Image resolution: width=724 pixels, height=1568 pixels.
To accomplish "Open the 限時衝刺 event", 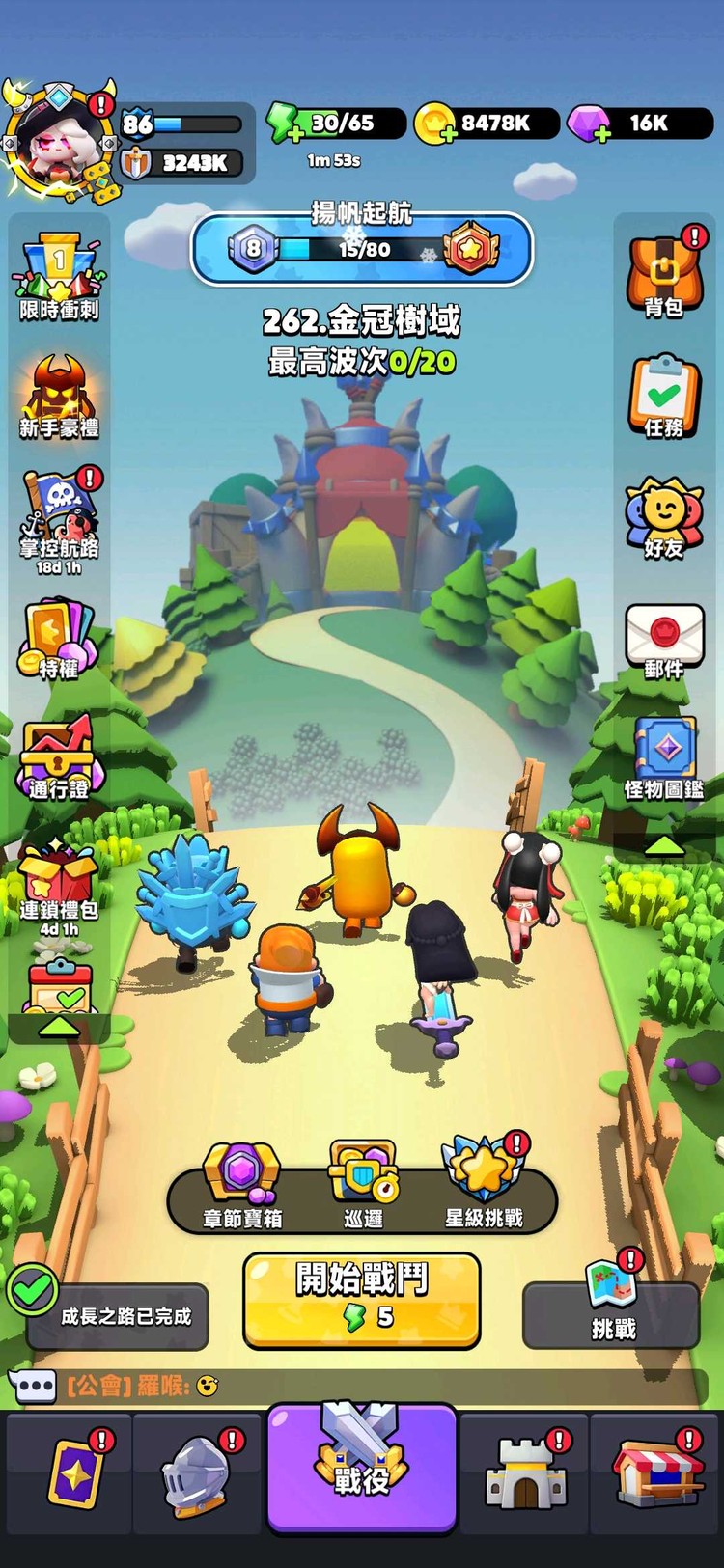I will coord(59,277).
